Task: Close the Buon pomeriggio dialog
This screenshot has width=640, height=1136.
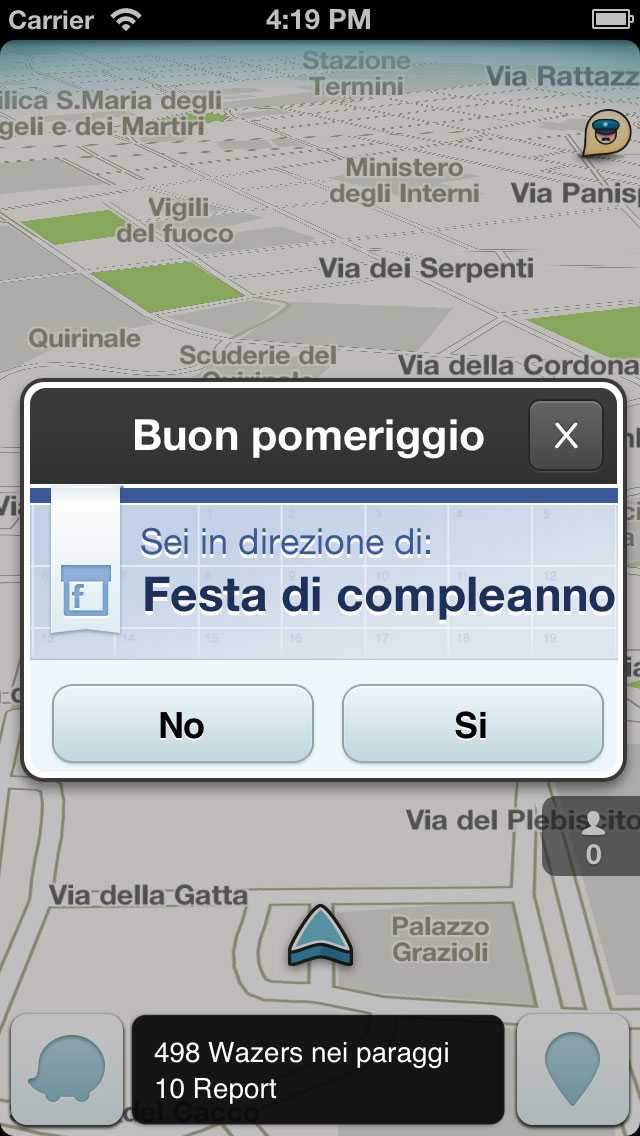Action: click(566, 435)
